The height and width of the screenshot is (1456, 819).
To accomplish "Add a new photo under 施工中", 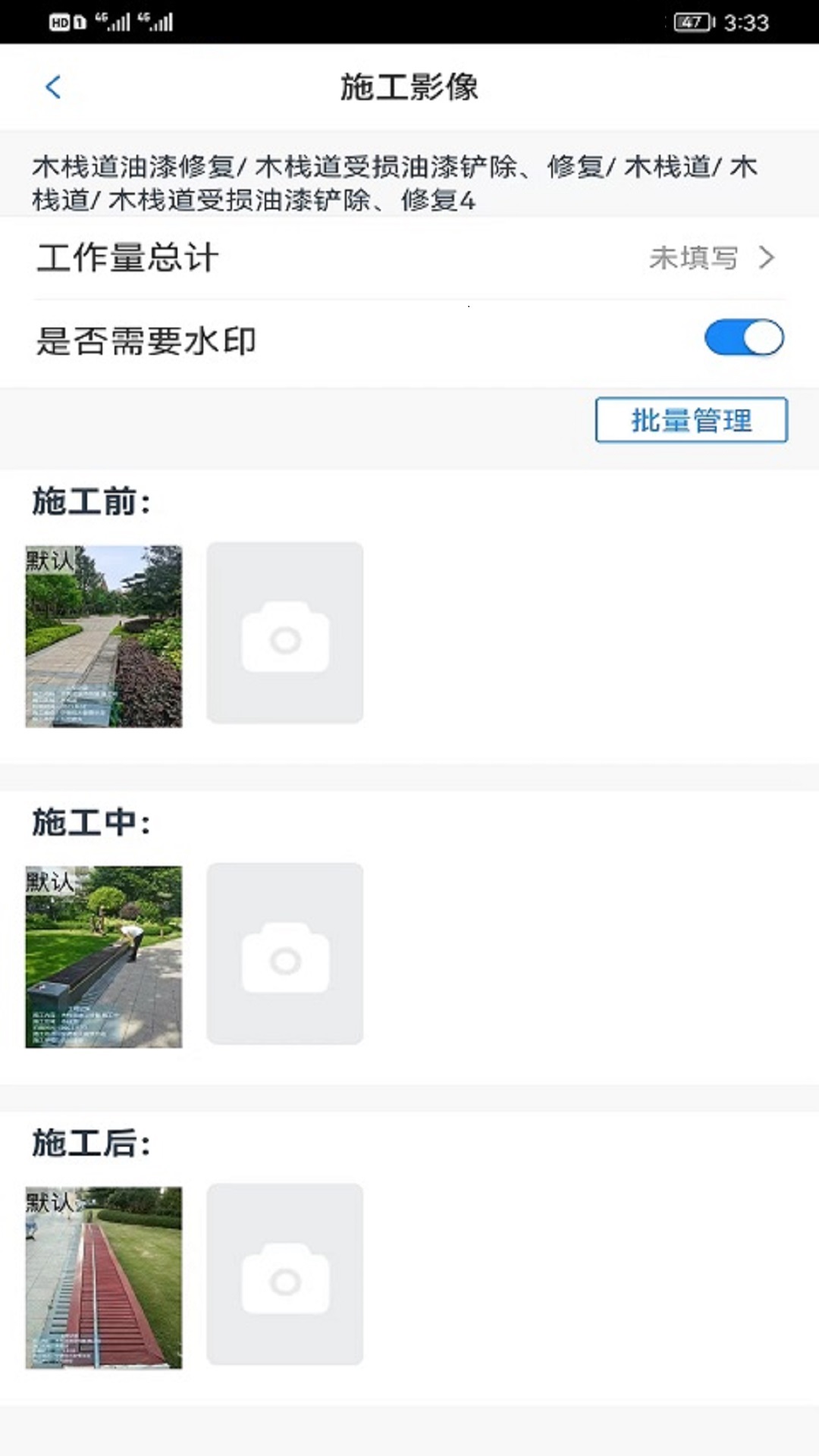I will point(285,953).
